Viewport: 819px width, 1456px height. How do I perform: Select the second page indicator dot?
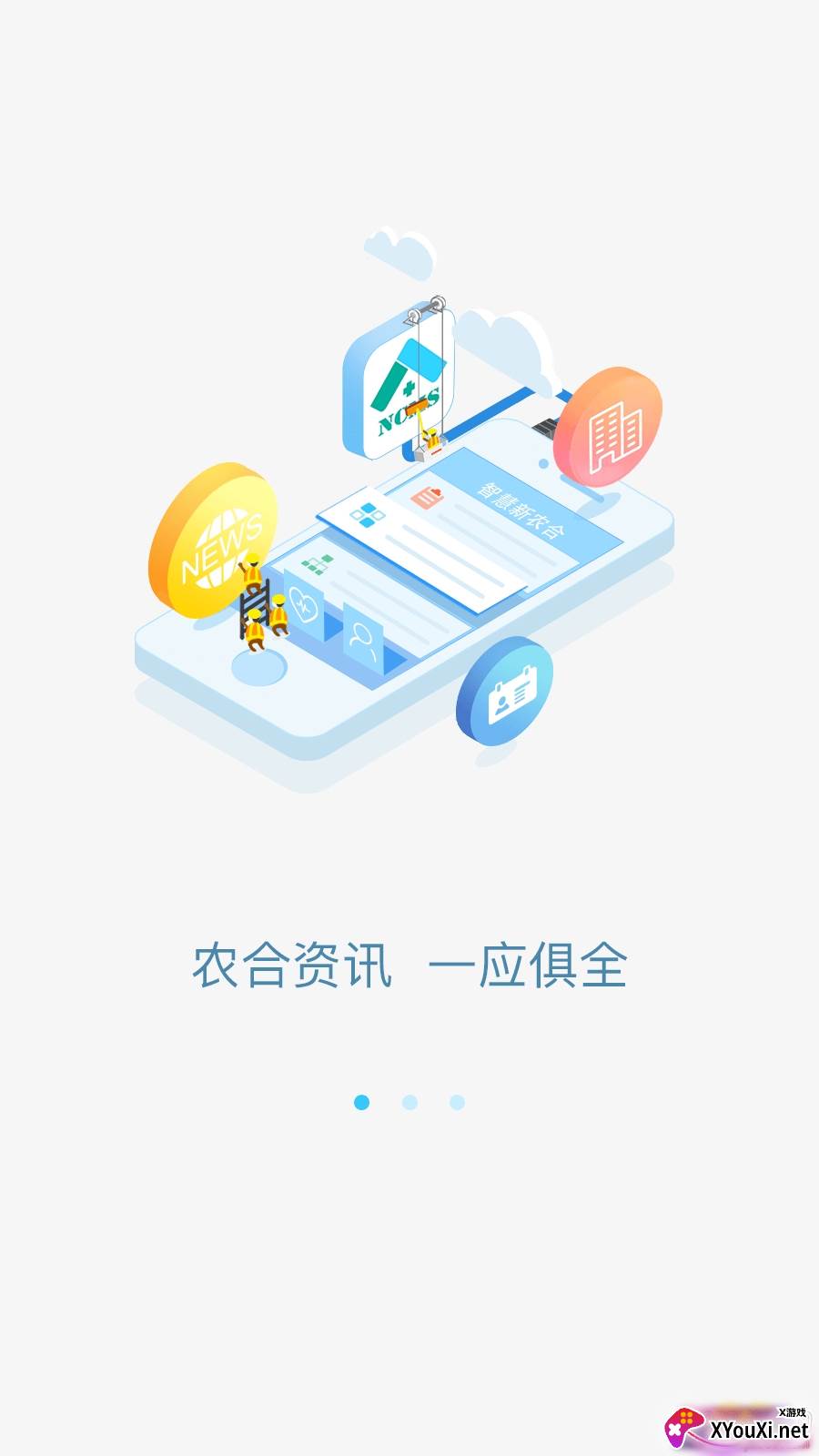click(409, 1102)
